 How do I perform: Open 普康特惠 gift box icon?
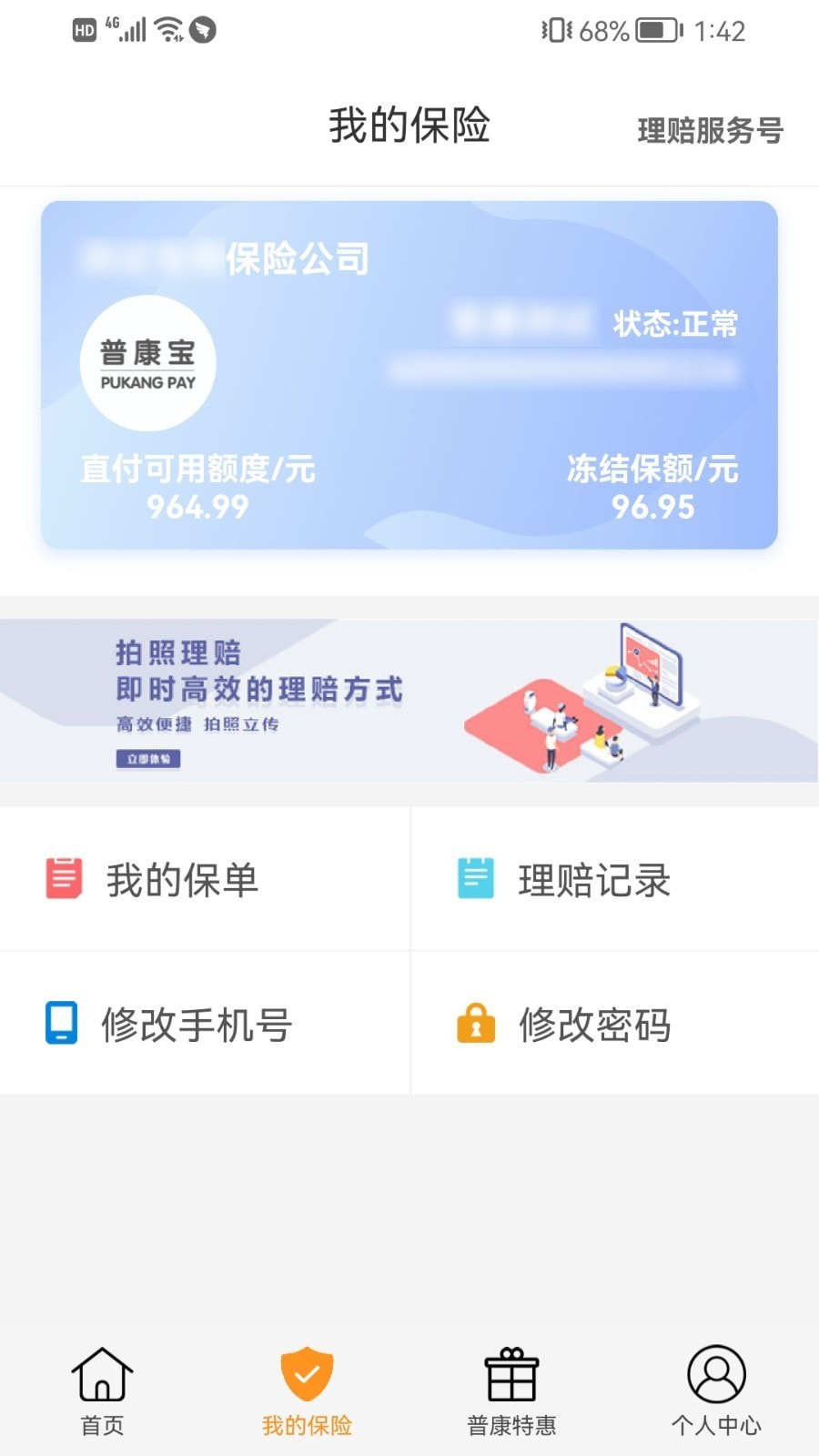(x=511, y=1376)
